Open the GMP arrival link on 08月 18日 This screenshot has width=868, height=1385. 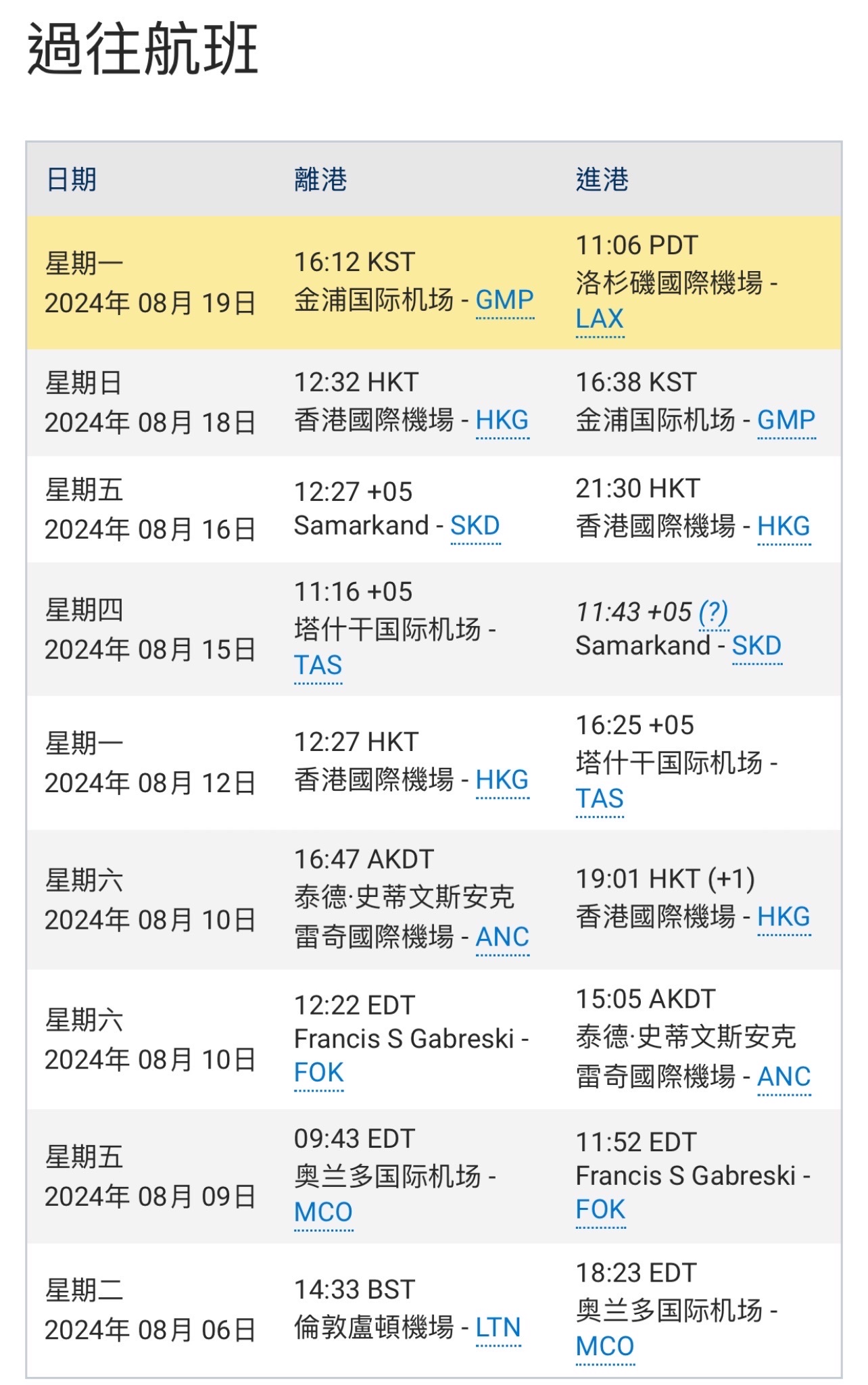pyautogui.click(x=786, y=420)
